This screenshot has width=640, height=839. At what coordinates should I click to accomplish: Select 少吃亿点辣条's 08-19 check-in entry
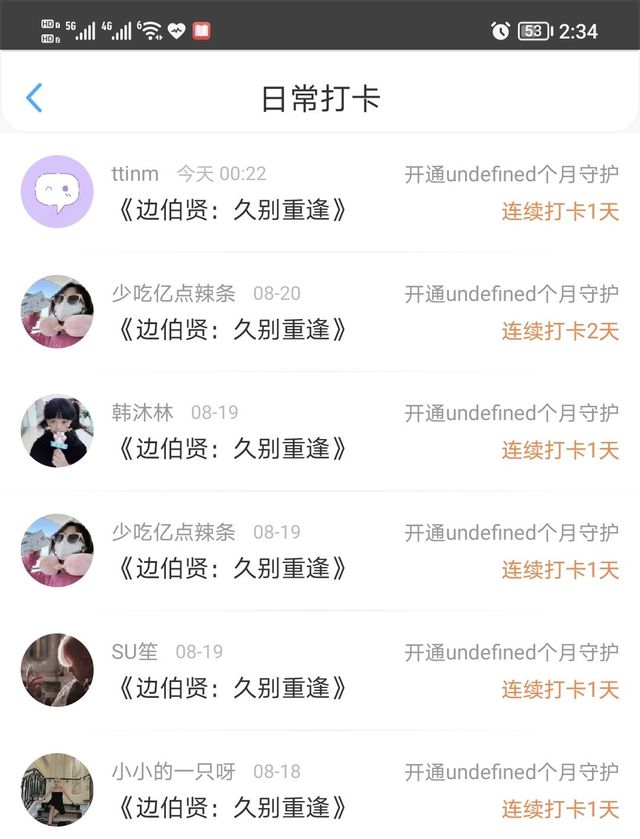(320, 551)
